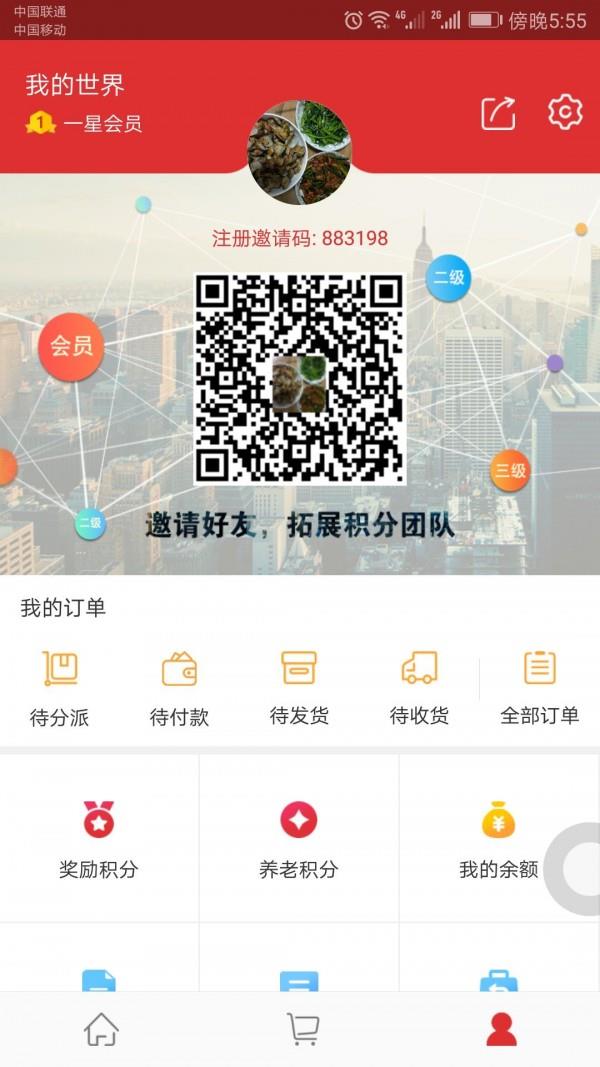View 待收货 orders

point(419,687)
